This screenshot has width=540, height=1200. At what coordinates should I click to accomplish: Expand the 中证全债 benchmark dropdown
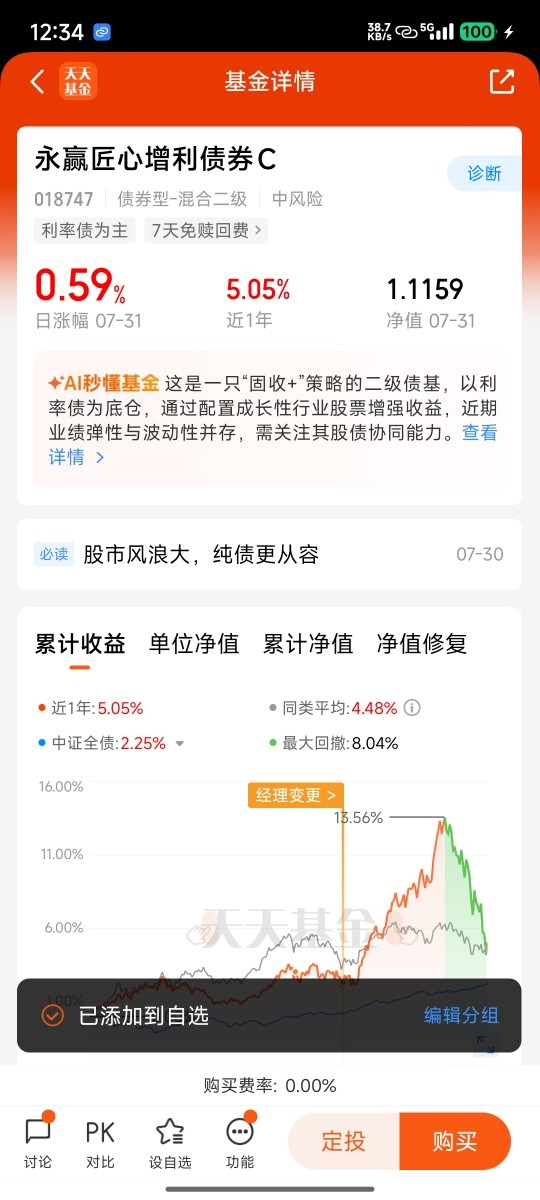click(x=180, y=744)
